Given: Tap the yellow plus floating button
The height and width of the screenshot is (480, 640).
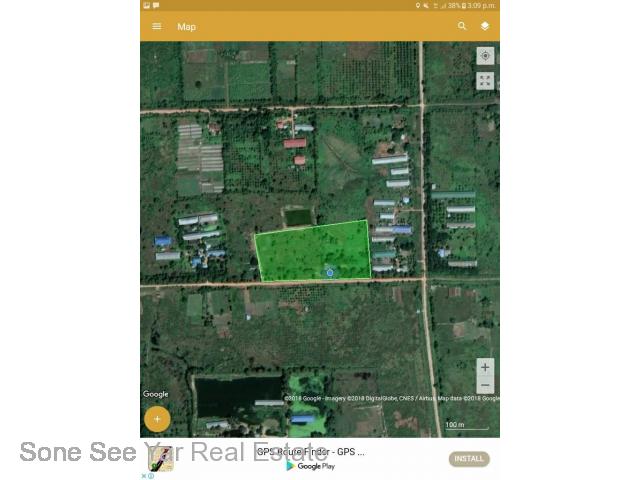Looking at the screenshot, I should [x=157, y=419].
